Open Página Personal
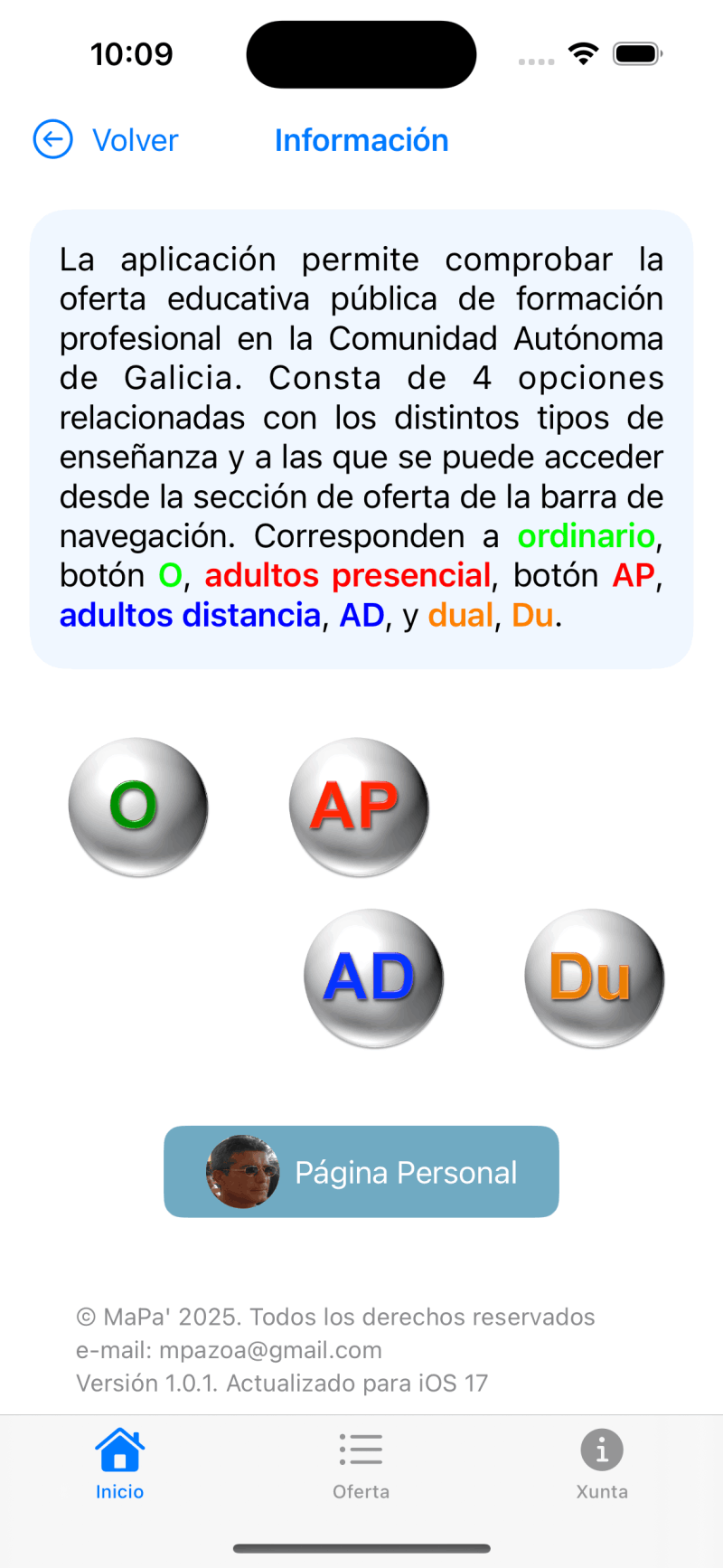 [361, 1172]
